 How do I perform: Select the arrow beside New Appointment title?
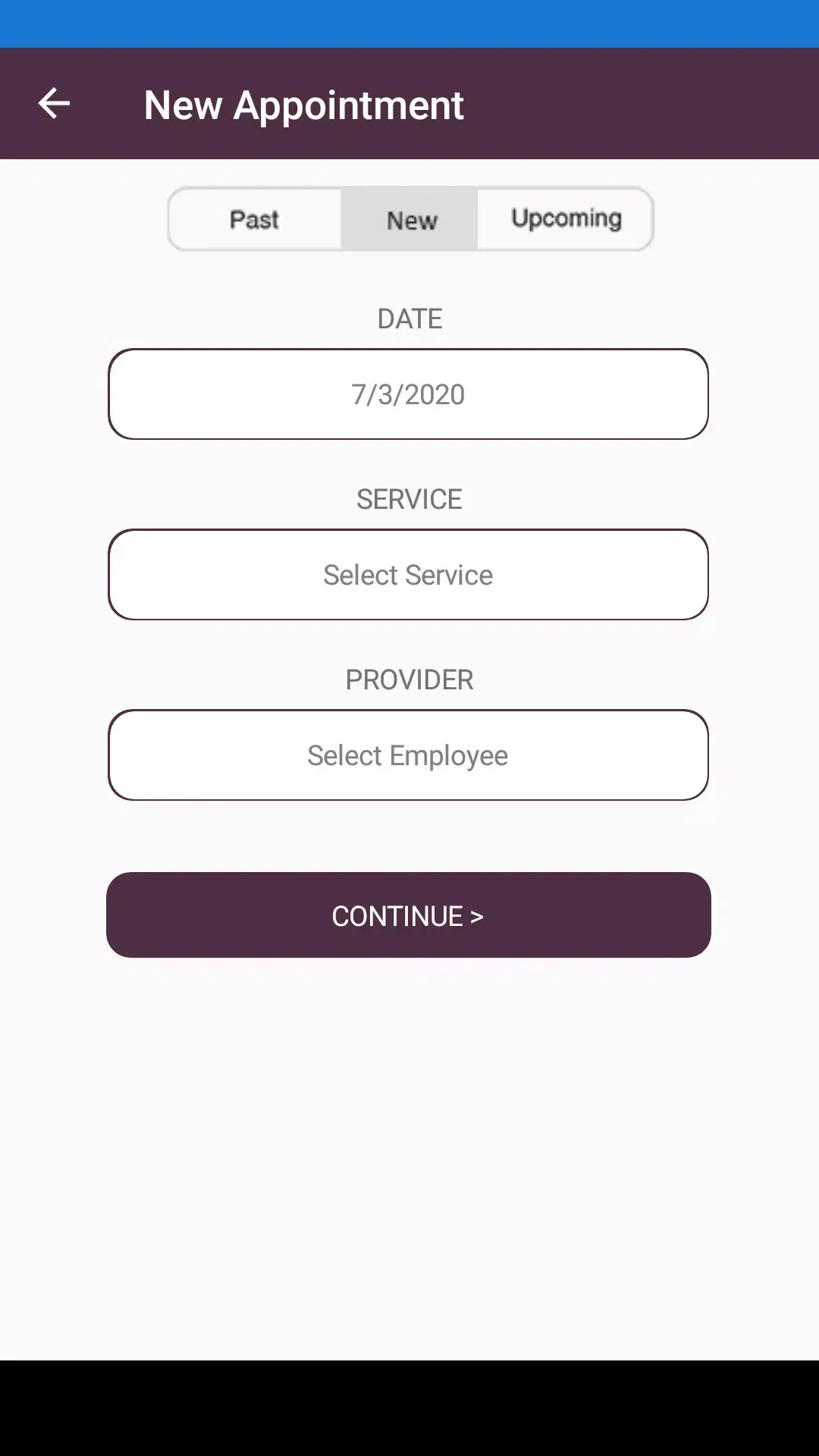click(54, 103)
